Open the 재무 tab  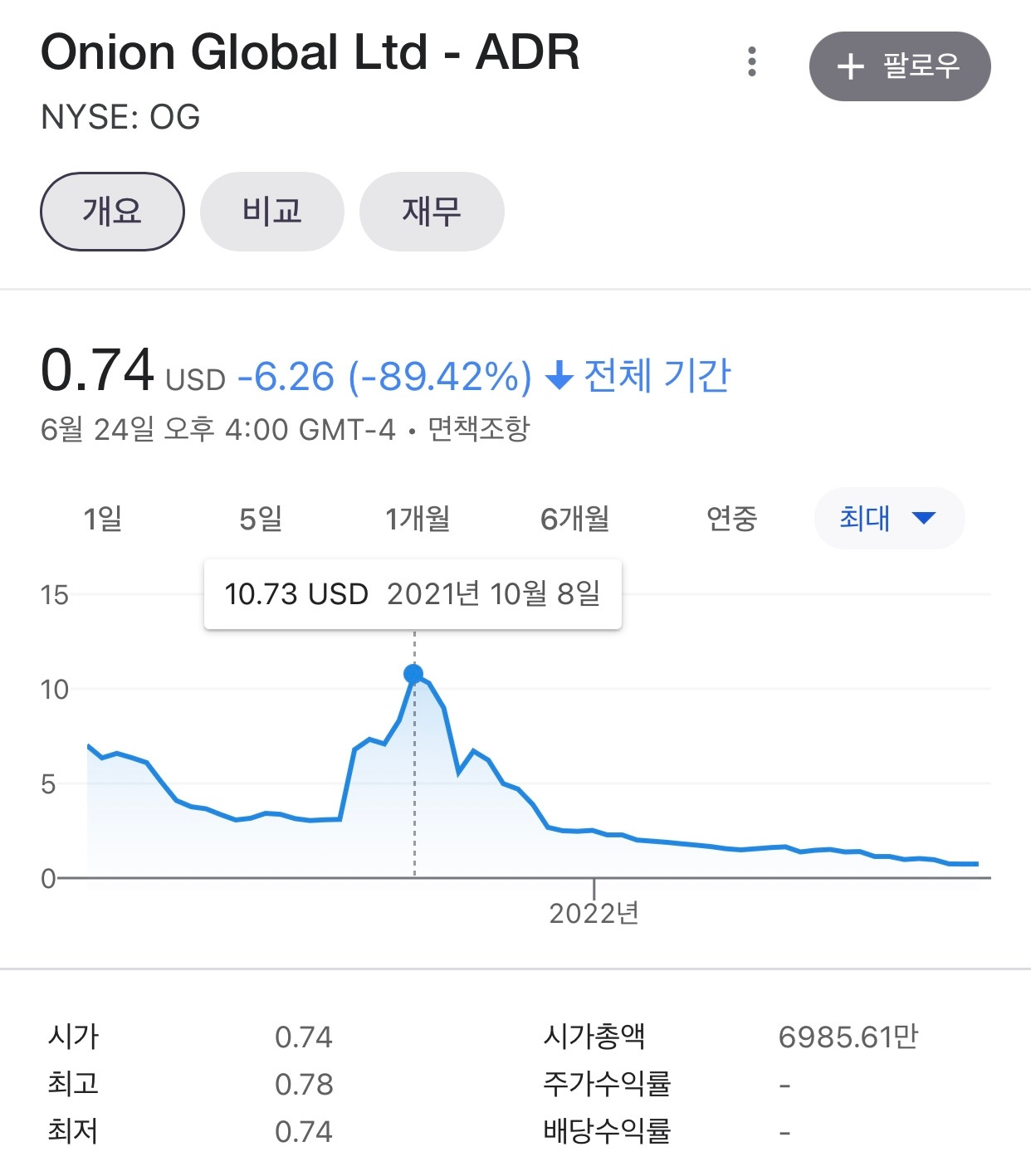tap(432, 212)
